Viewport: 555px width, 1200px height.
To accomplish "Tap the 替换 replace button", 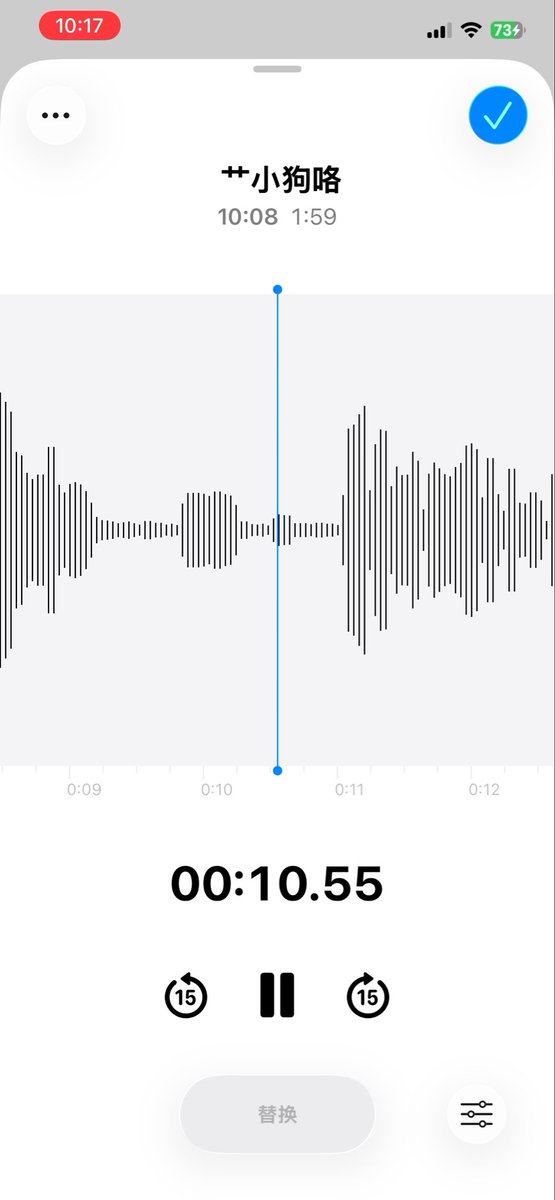I will click(277, 1114).
